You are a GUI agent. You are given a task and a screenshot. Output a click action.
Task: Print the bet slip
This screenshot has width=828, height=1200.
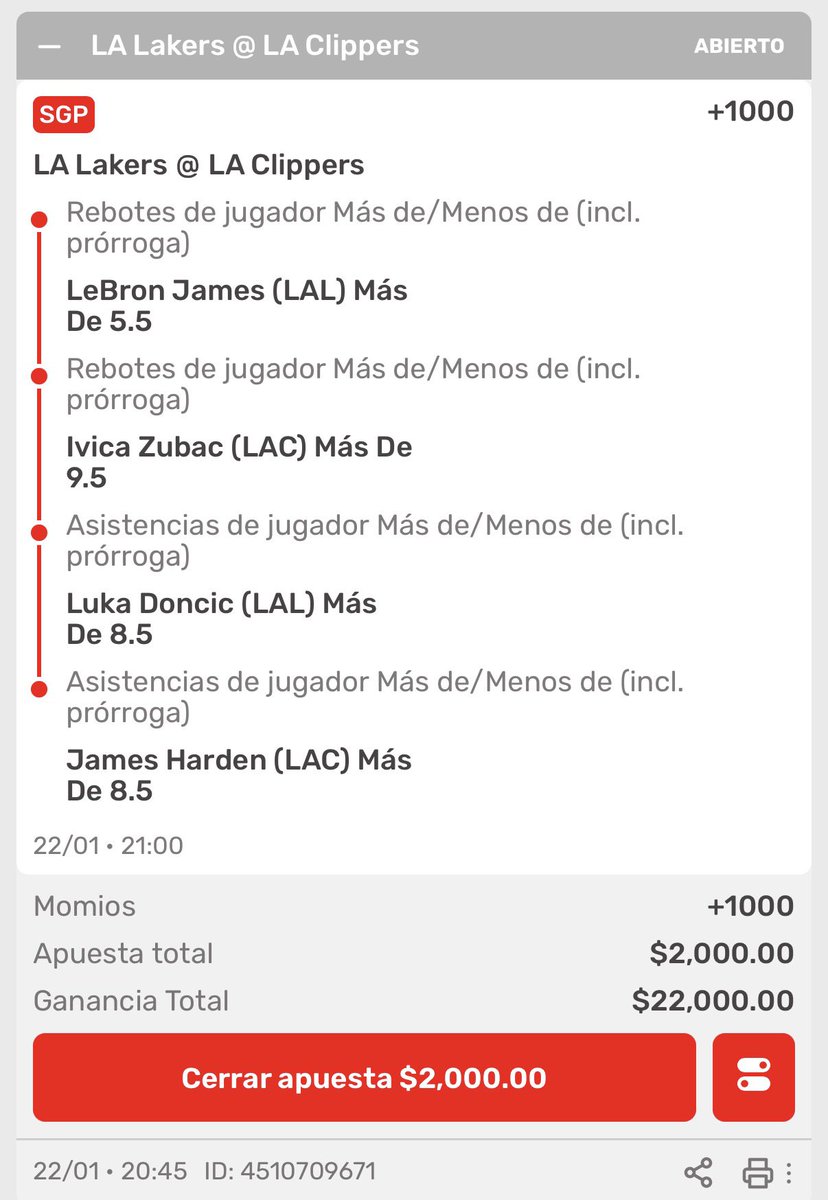point(757,1172)
